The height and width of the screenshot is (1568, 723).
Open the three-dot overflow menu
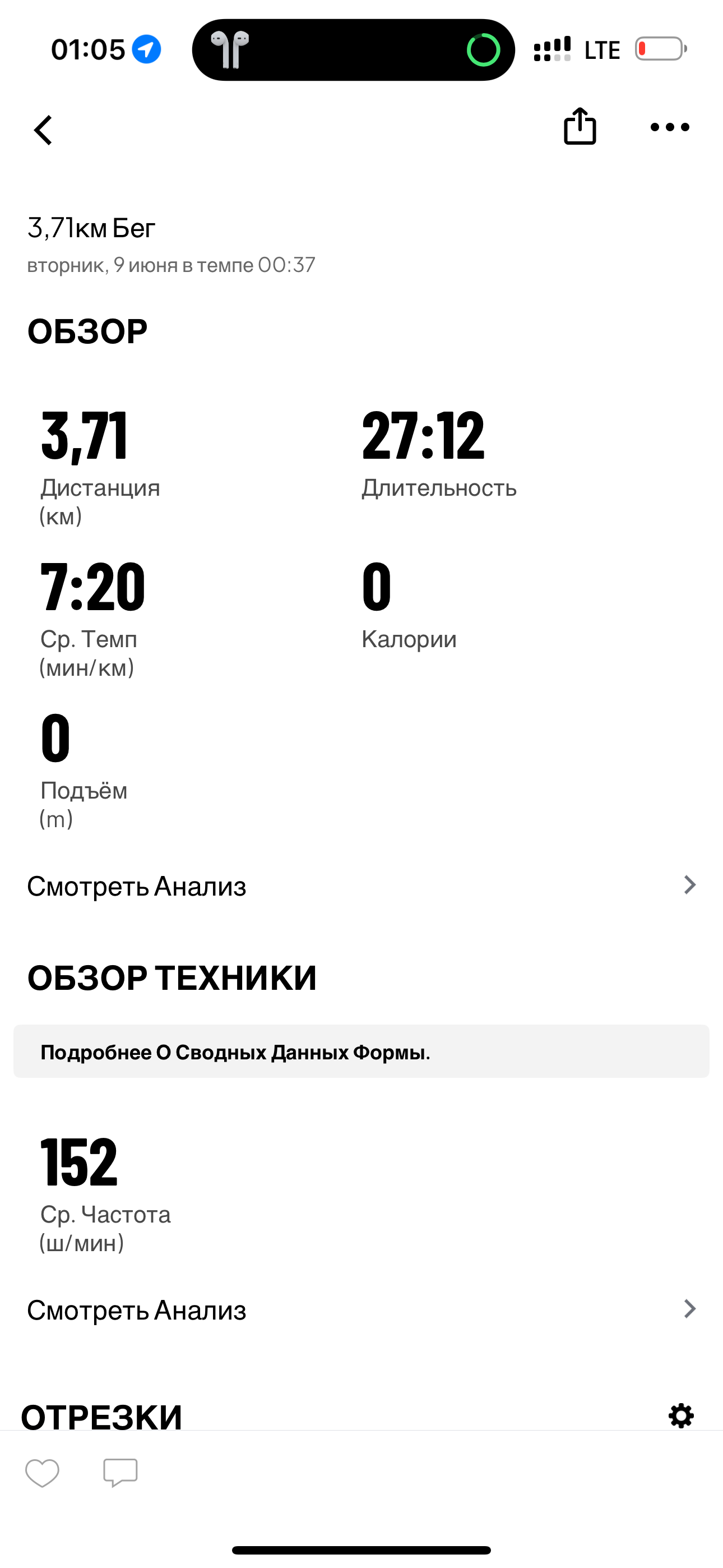click(x=669, y=127)
